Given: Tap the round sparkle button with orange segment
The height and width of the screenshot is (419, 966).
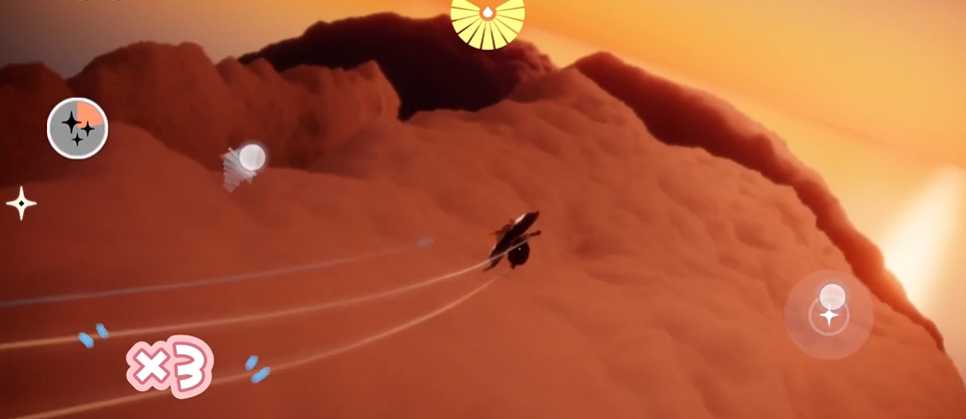Looking at the screenshot, I should 77,128.
